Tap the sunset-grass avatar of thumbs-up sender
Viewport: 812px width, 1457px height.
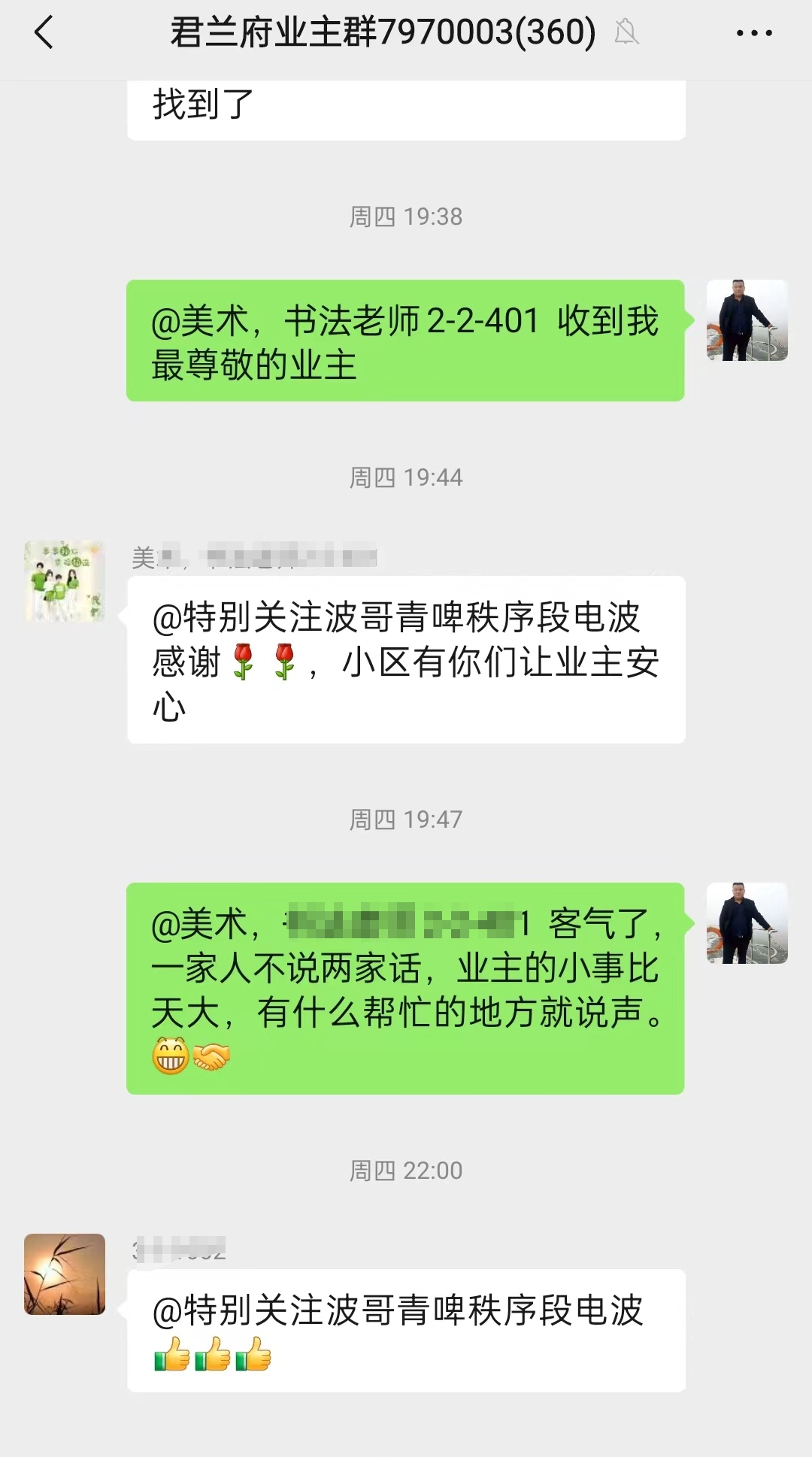click(65, 1274)
